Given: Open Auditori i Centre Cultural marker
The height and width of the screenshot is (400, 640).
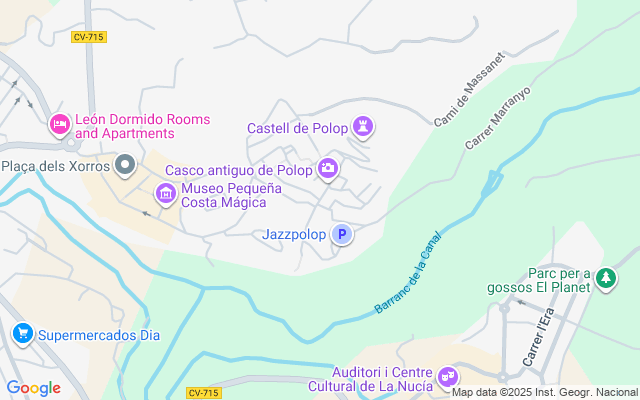Looking at the screenshot, I should click(x=447, y=378).
